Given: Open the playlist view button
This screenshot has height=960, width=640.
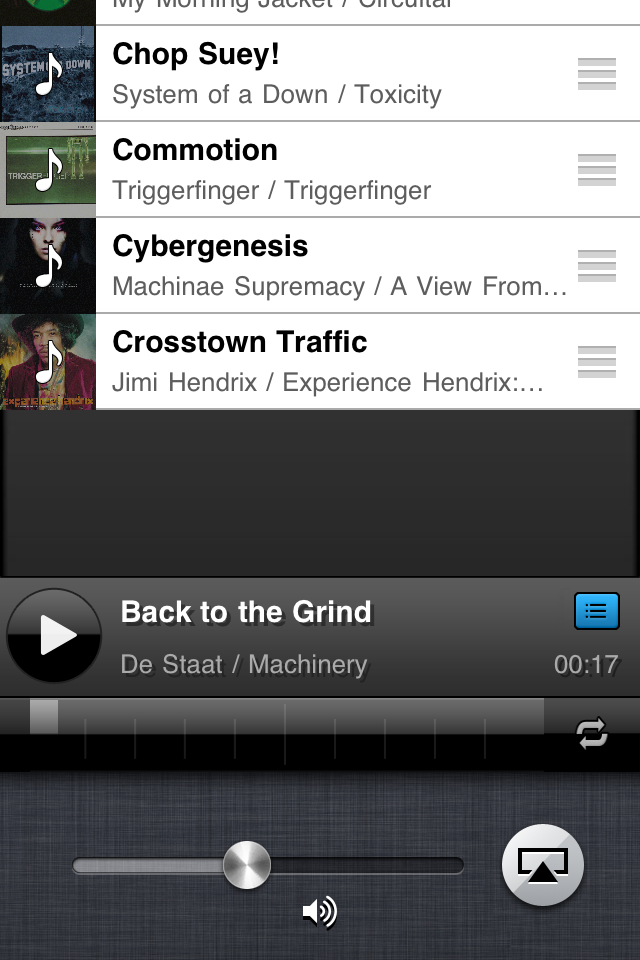Looking at the screenshot, I should (596, 611).
